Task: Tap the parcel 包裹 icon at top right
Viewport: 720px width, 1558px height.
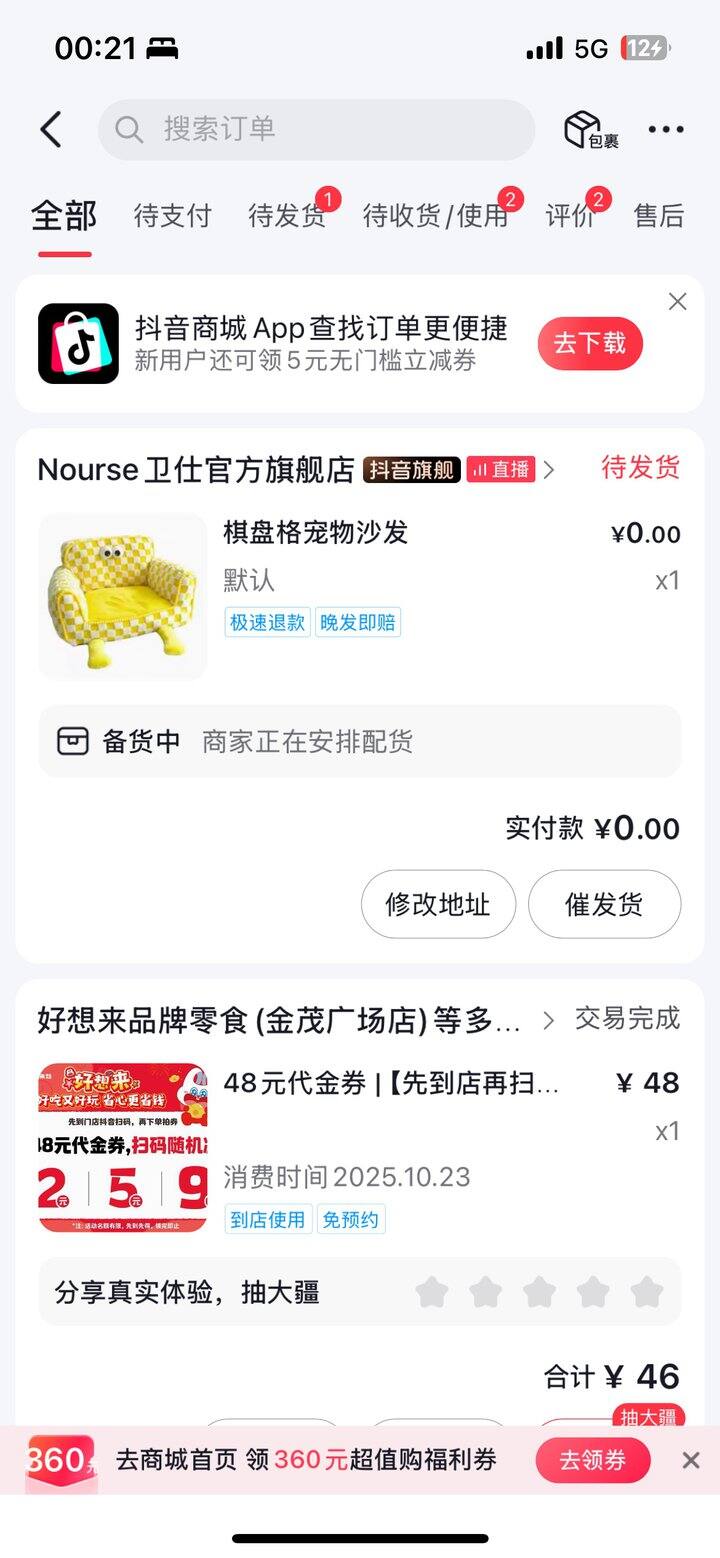Action: click(x=591, y=128)
